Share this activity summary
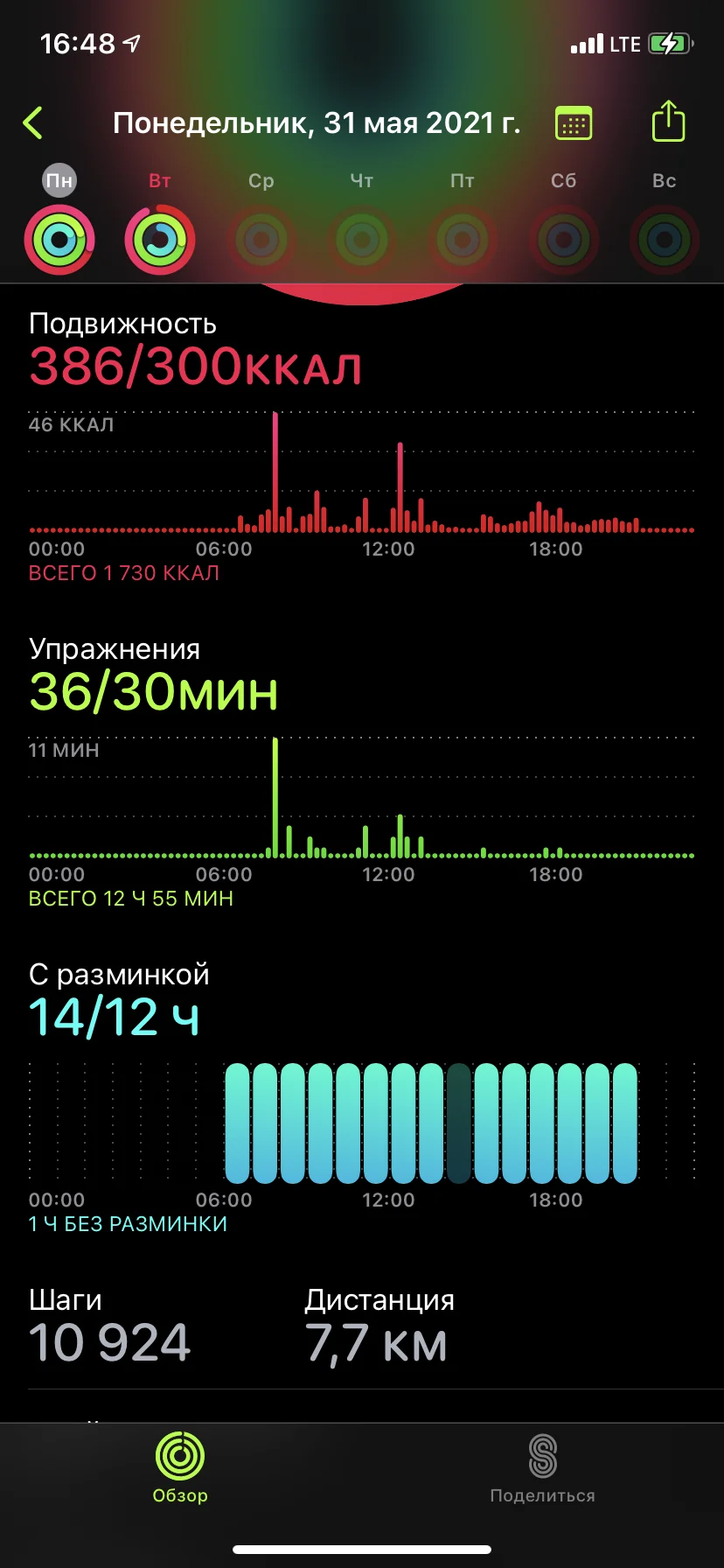This screenshot has width=724, height=1568. tap(668, 122)
